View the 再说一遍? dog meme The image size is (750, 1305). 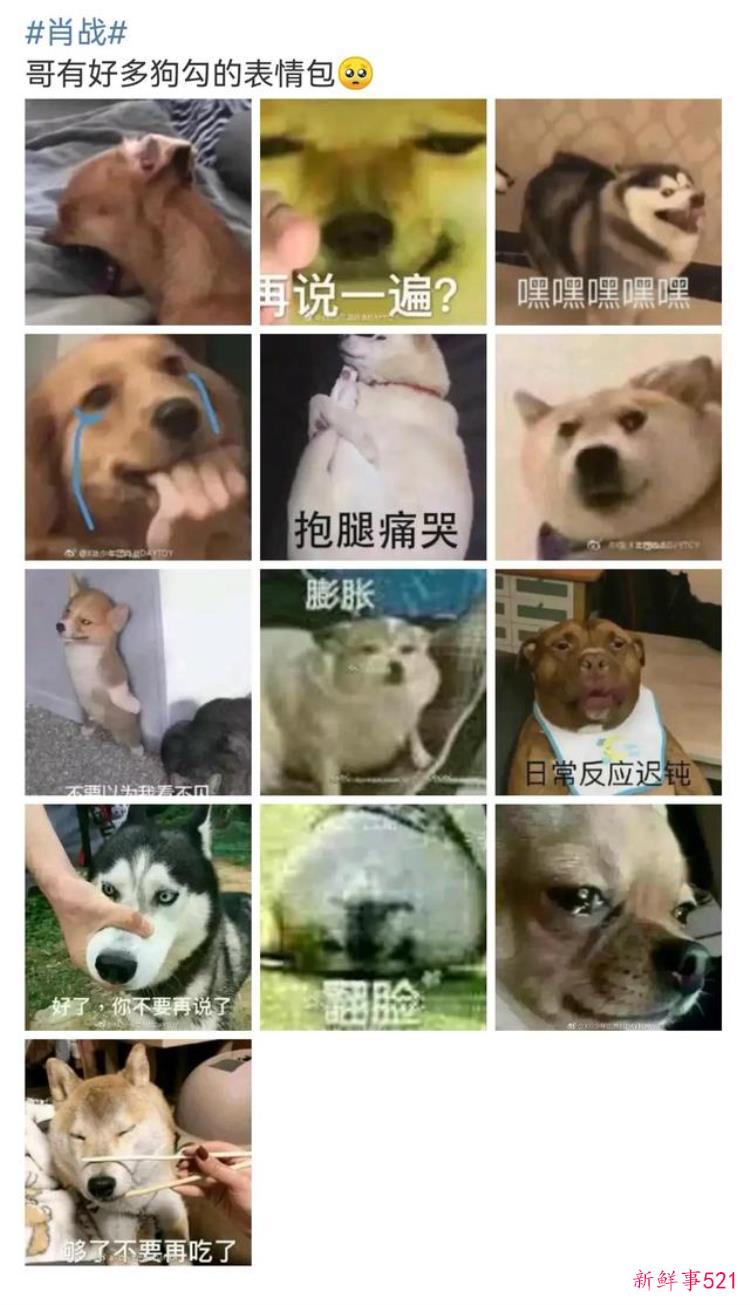373,211
